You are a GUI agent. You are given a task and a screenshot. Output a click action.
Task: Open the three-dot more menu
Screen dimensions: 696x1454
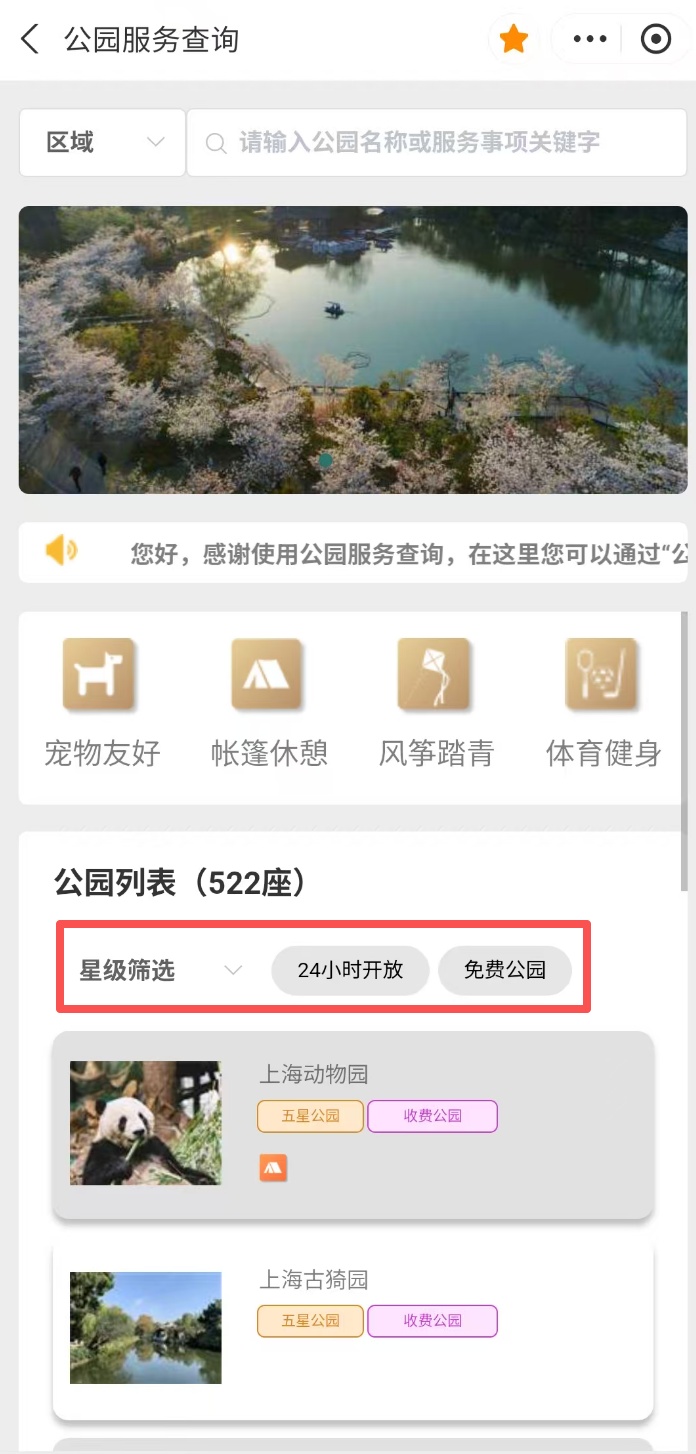(590, 40)
